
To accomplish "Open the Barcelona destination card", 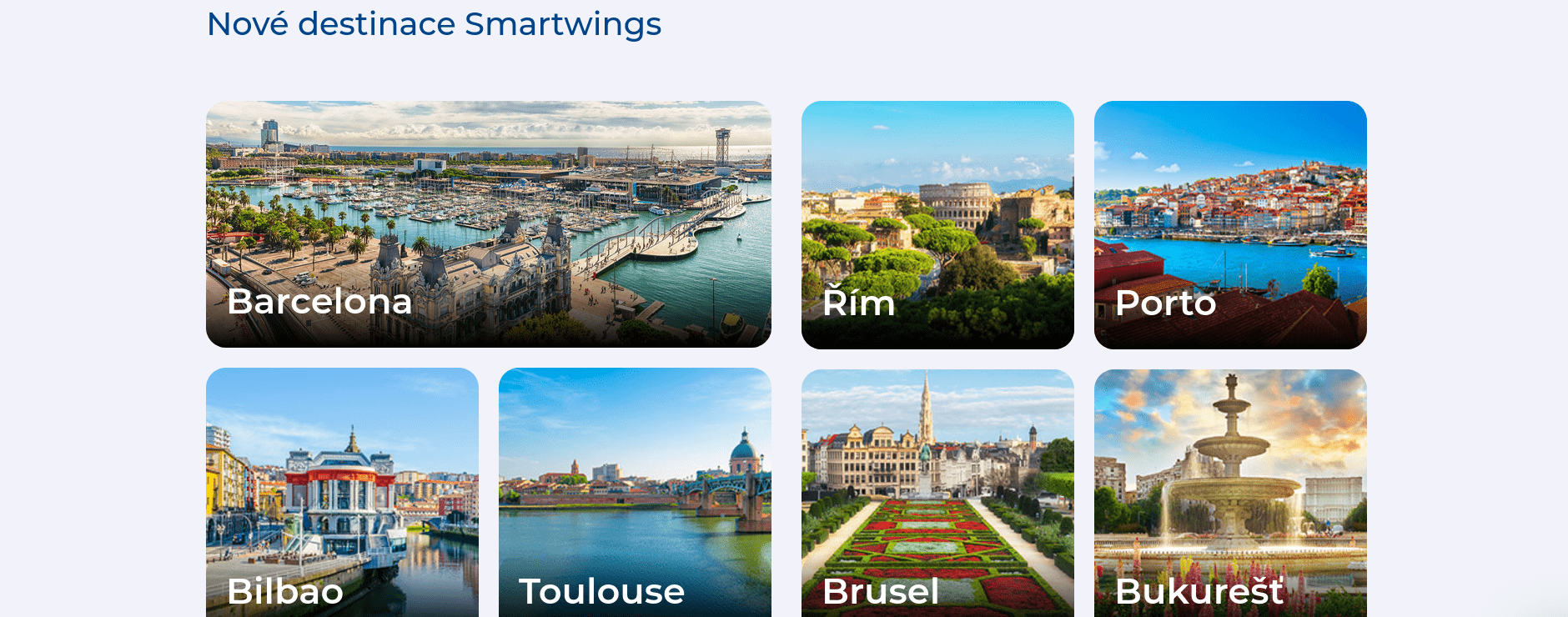I will (488, 224).
